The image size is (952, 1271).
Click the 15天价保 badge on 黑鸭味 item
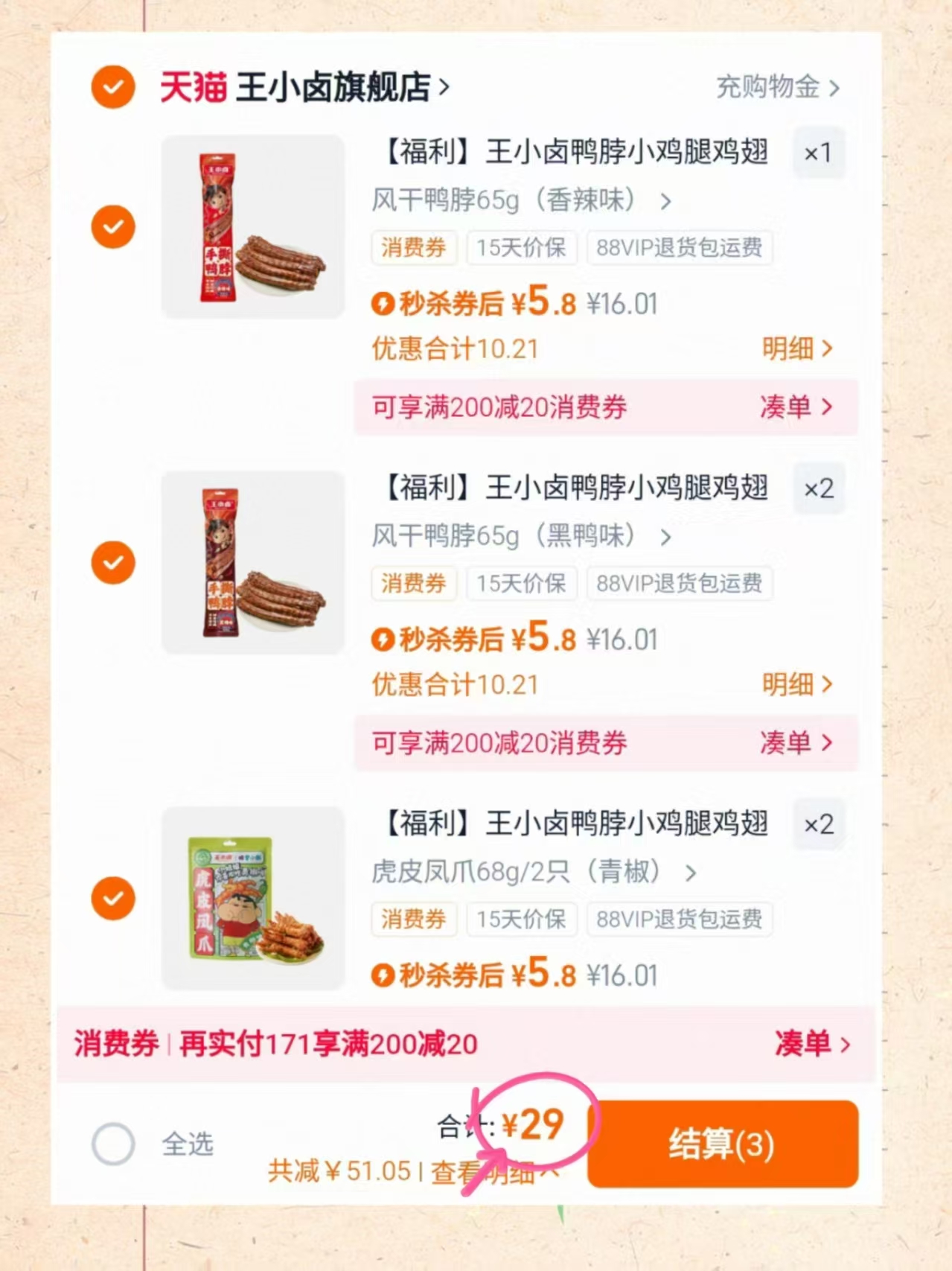click(x=522, y=584)
